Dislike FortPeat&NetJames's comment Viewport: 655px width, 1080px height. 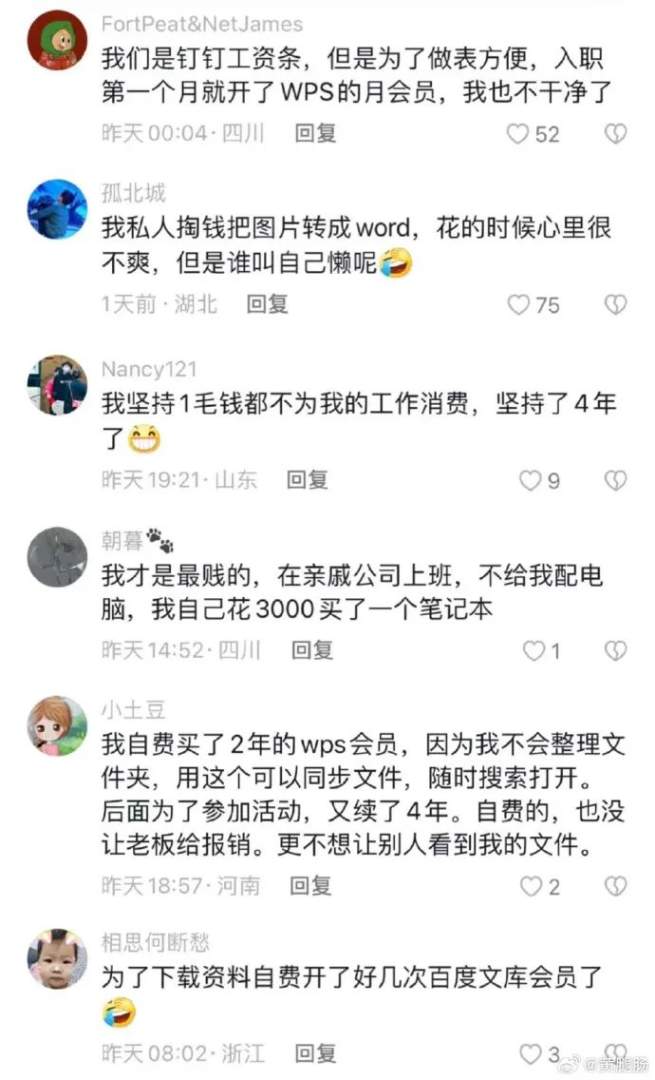(x=616, y=133)
